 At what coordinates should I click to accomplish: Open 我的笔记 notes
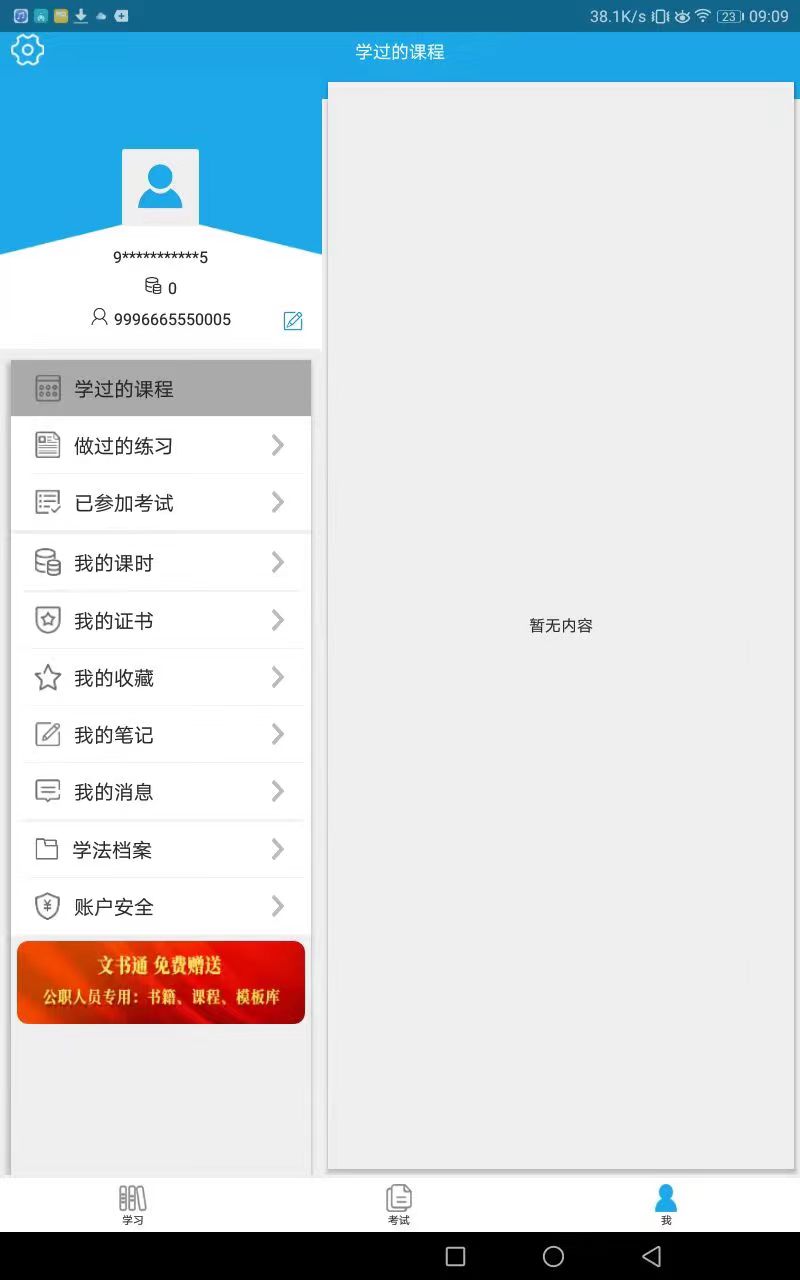pyautogui.click(x=160, y=735)
